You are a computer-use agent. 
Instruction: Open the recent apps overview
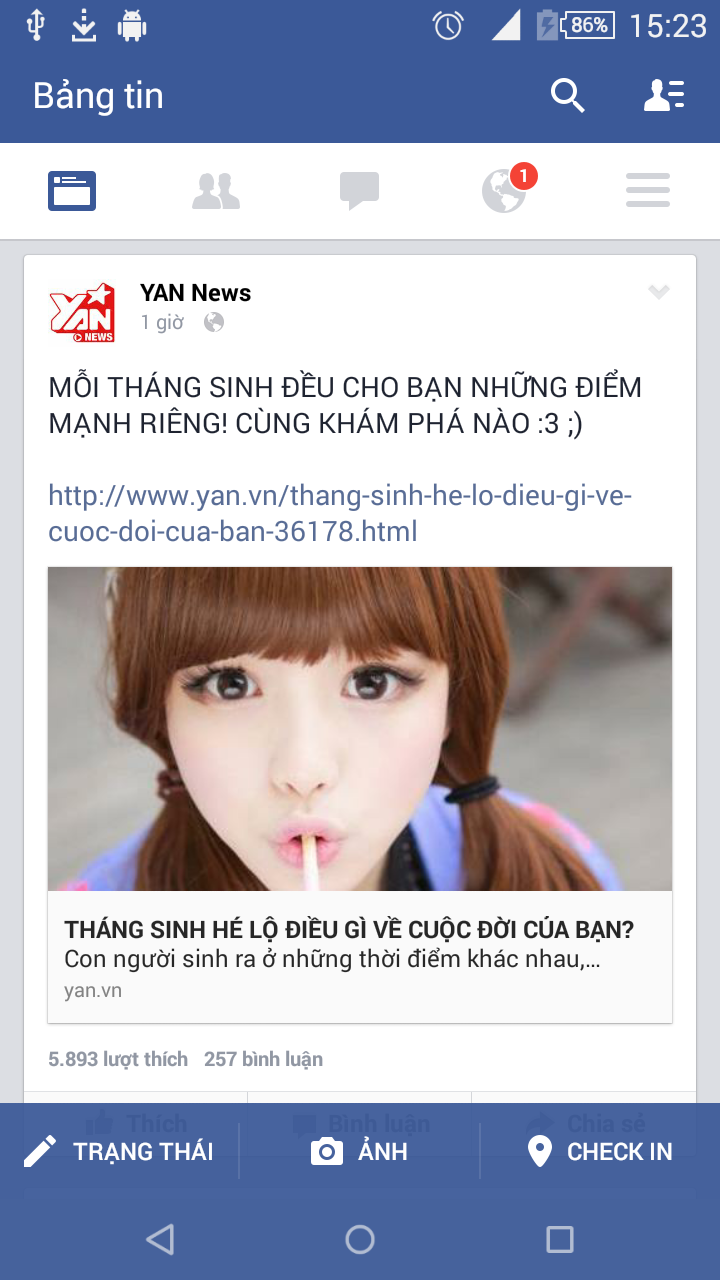[x=560, y=1240]
